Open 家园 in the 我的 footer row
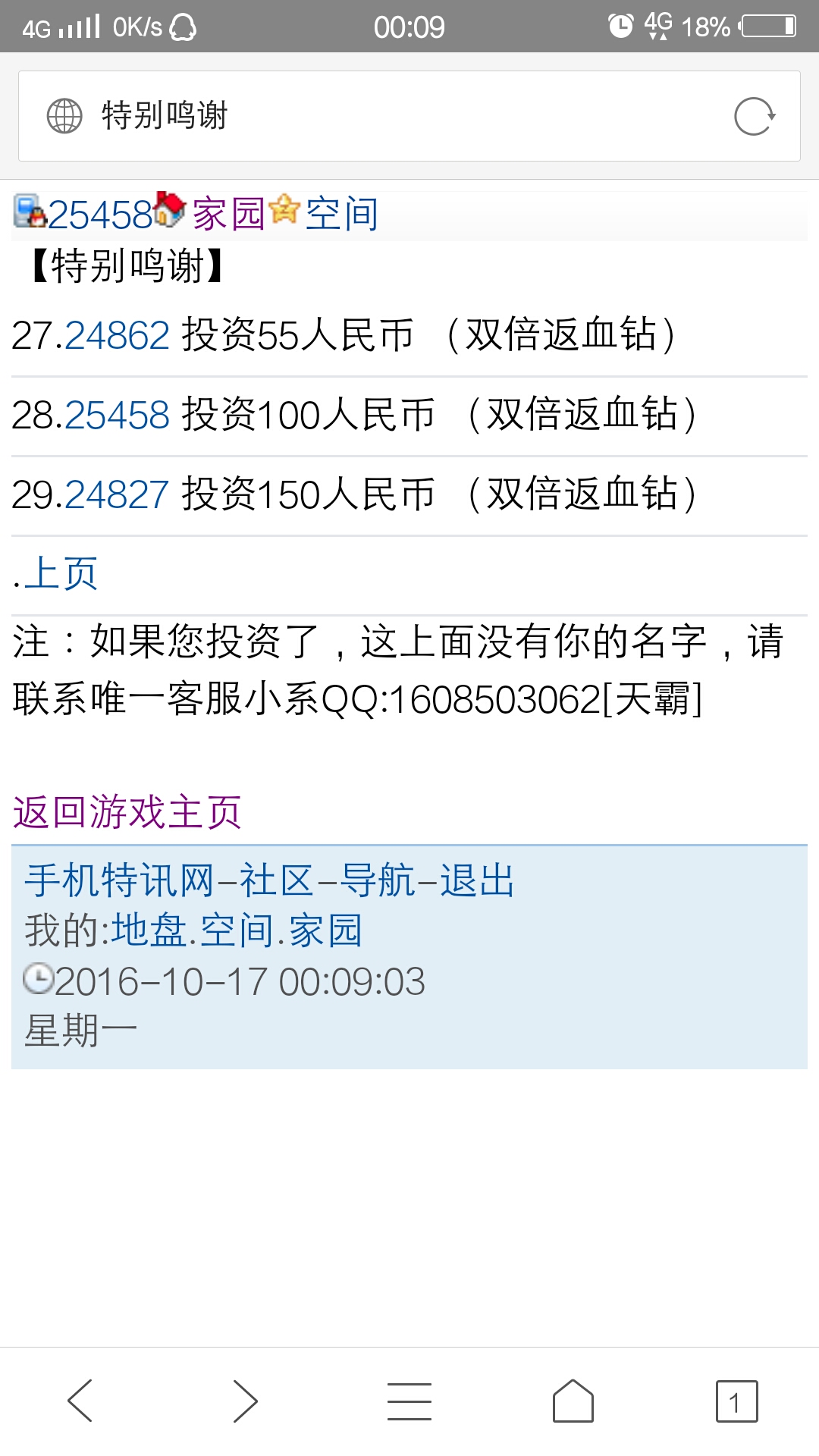 pos(325,930)
